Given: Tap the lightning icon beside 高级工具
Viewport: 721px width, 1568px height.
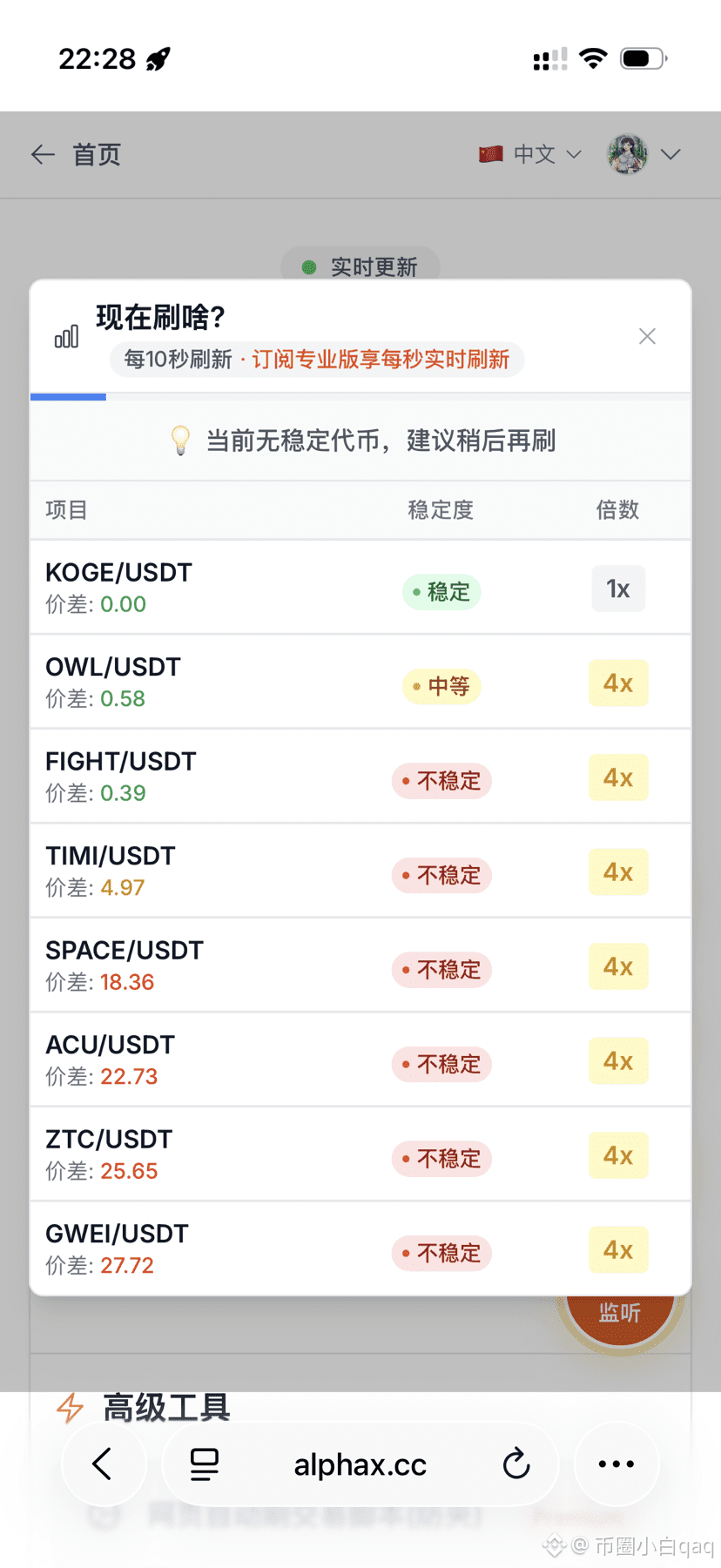Looking at the screenshot, I should pyautogui.click(x=71, y=1405).
